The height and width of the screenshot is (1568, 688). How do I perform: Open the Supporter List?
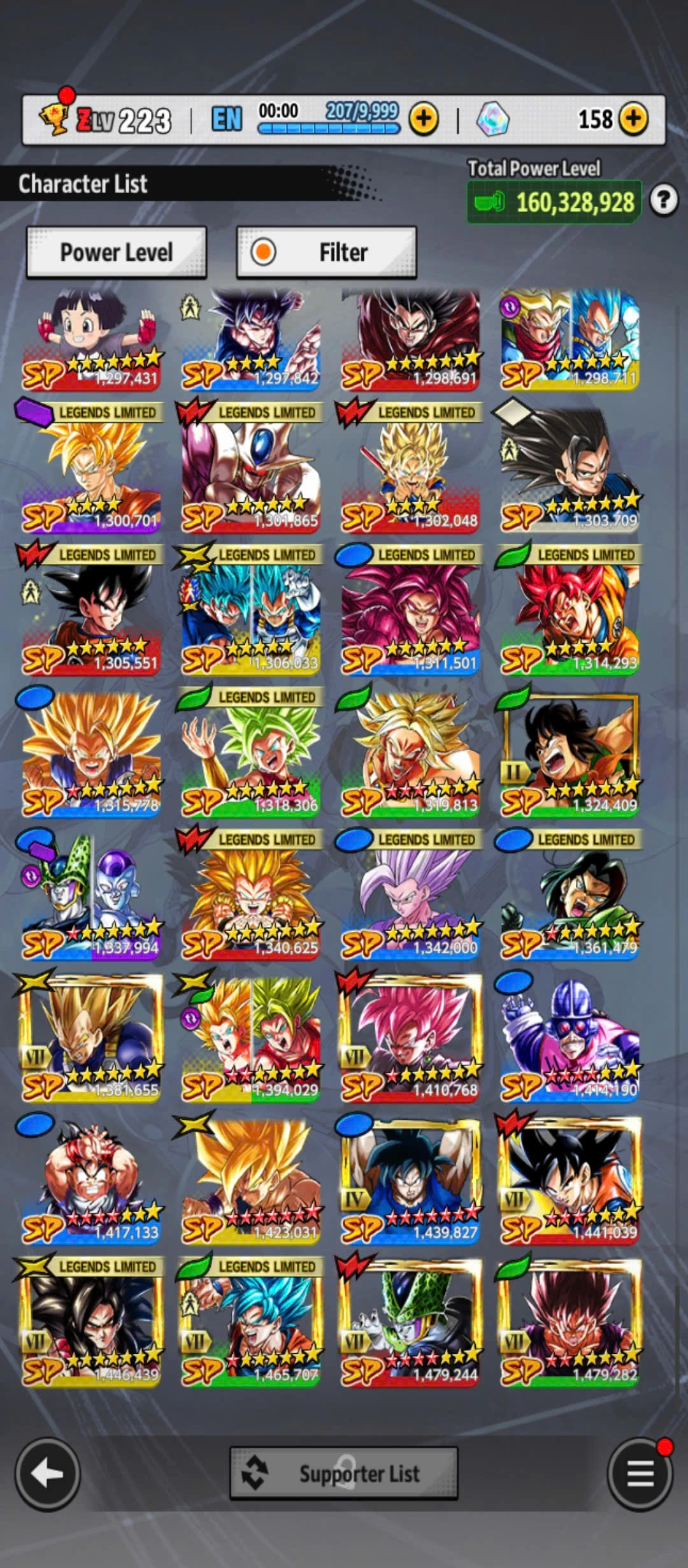pyautogui.click(x=343, y=1474)
